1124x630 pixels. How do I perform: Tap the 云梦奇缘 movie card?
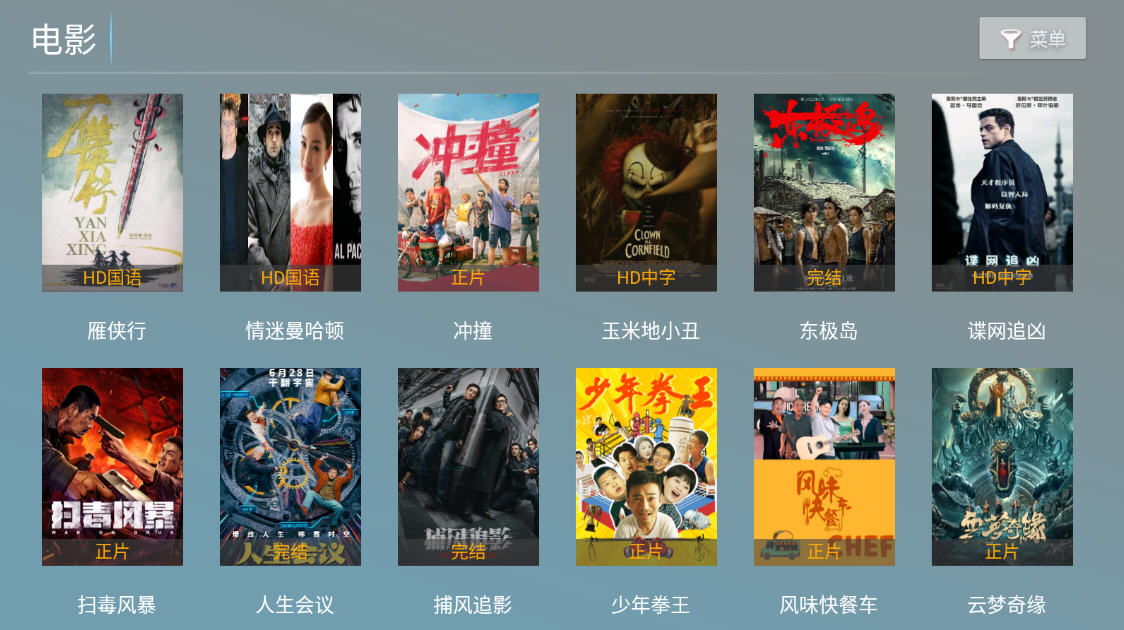1002,467
